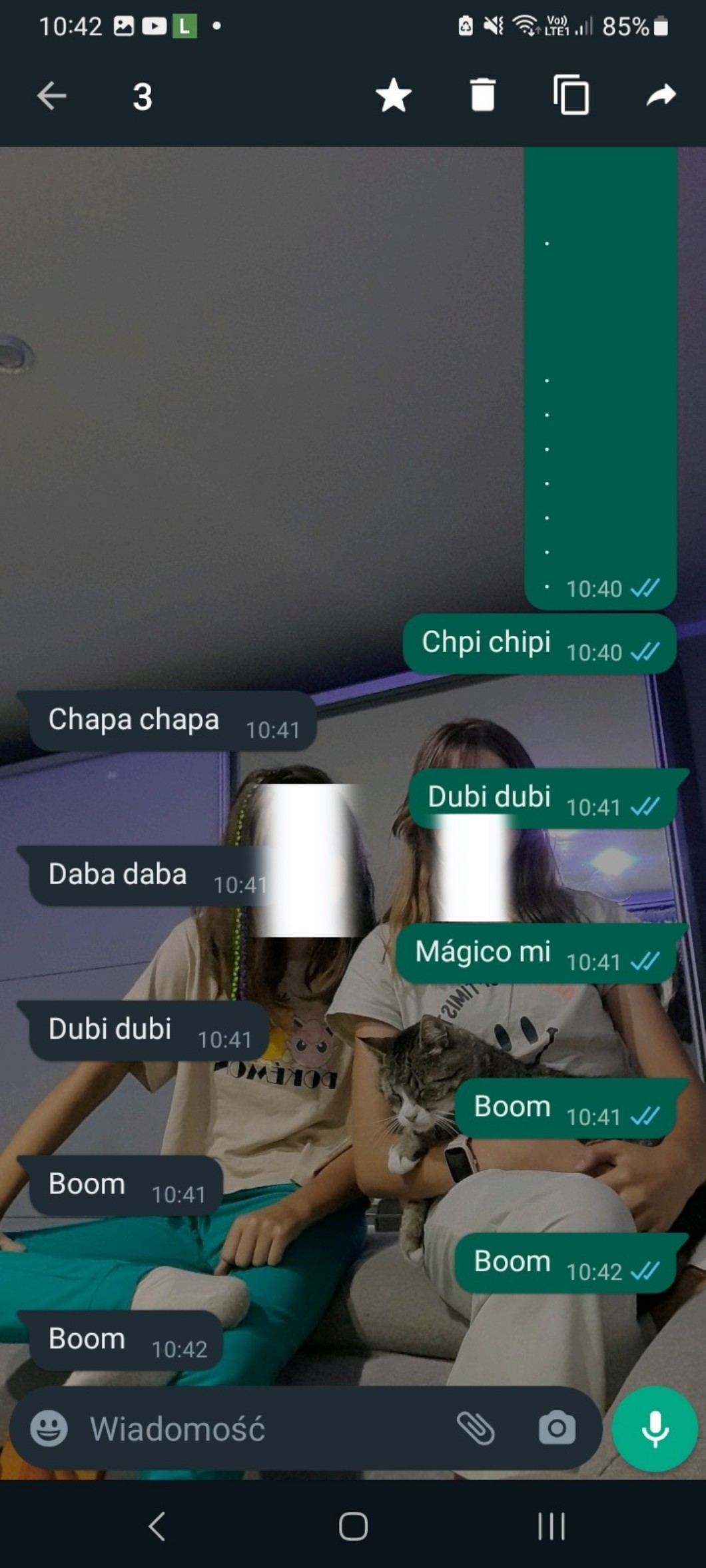The height and width of the screenshot is (1568, 706).
Task: Go to the system home screen
Action: coord(353,1526)
